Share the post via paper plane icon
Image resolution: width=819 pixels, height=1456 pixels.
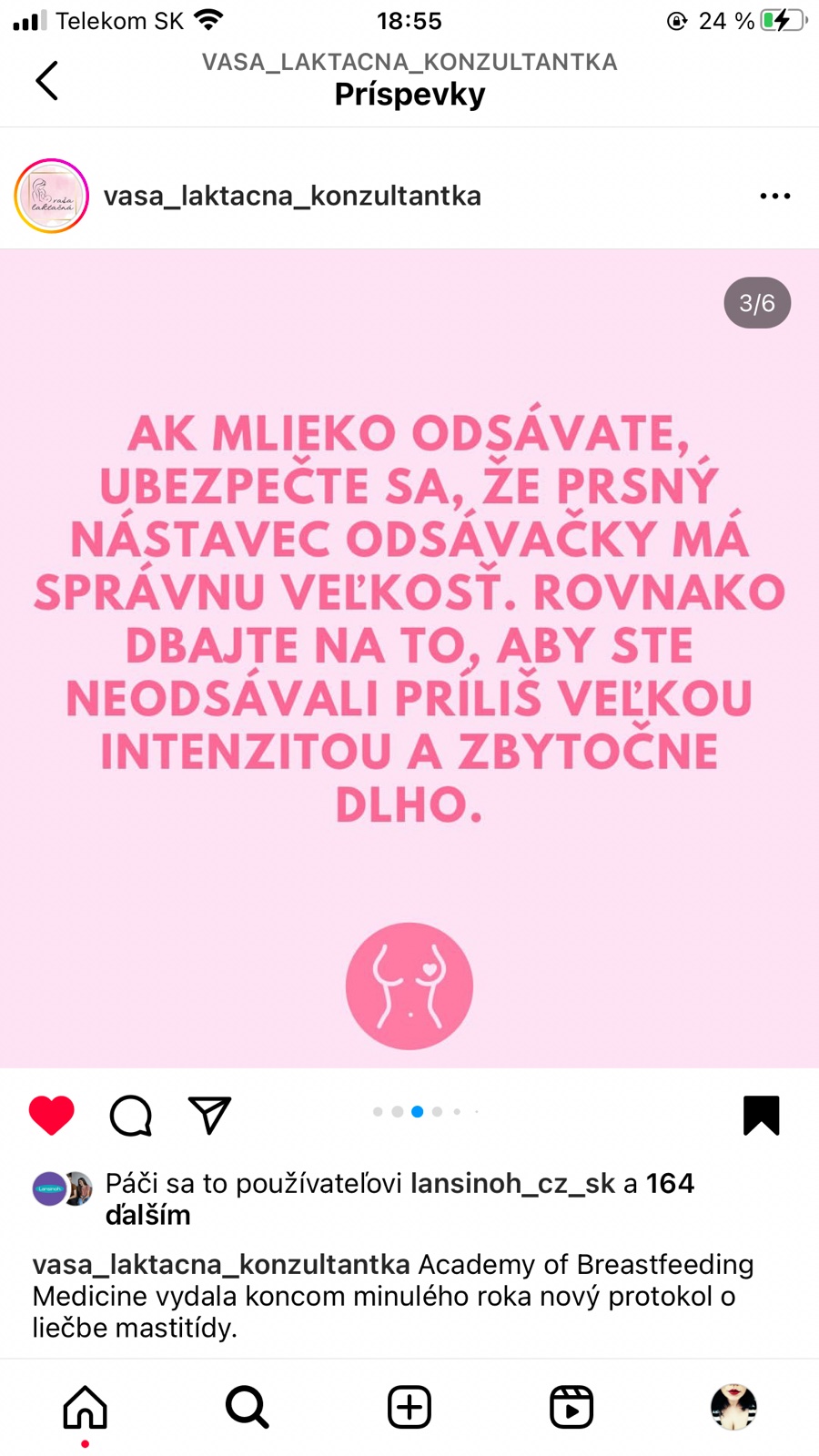point(209,1116)
